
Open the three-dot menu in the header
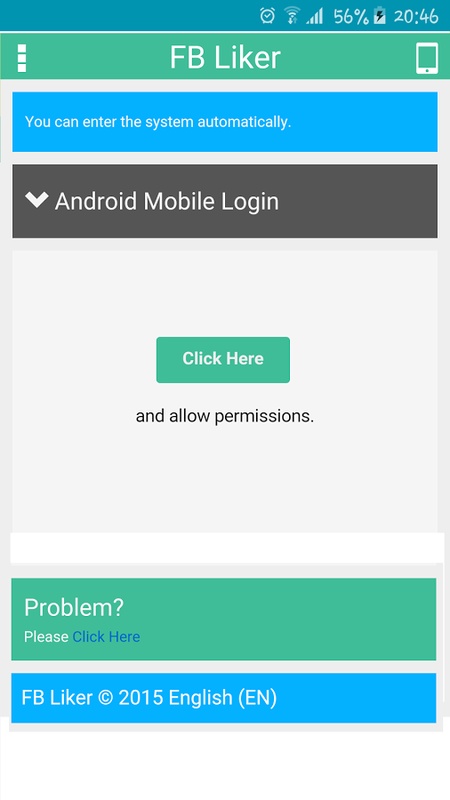point(21,58)
